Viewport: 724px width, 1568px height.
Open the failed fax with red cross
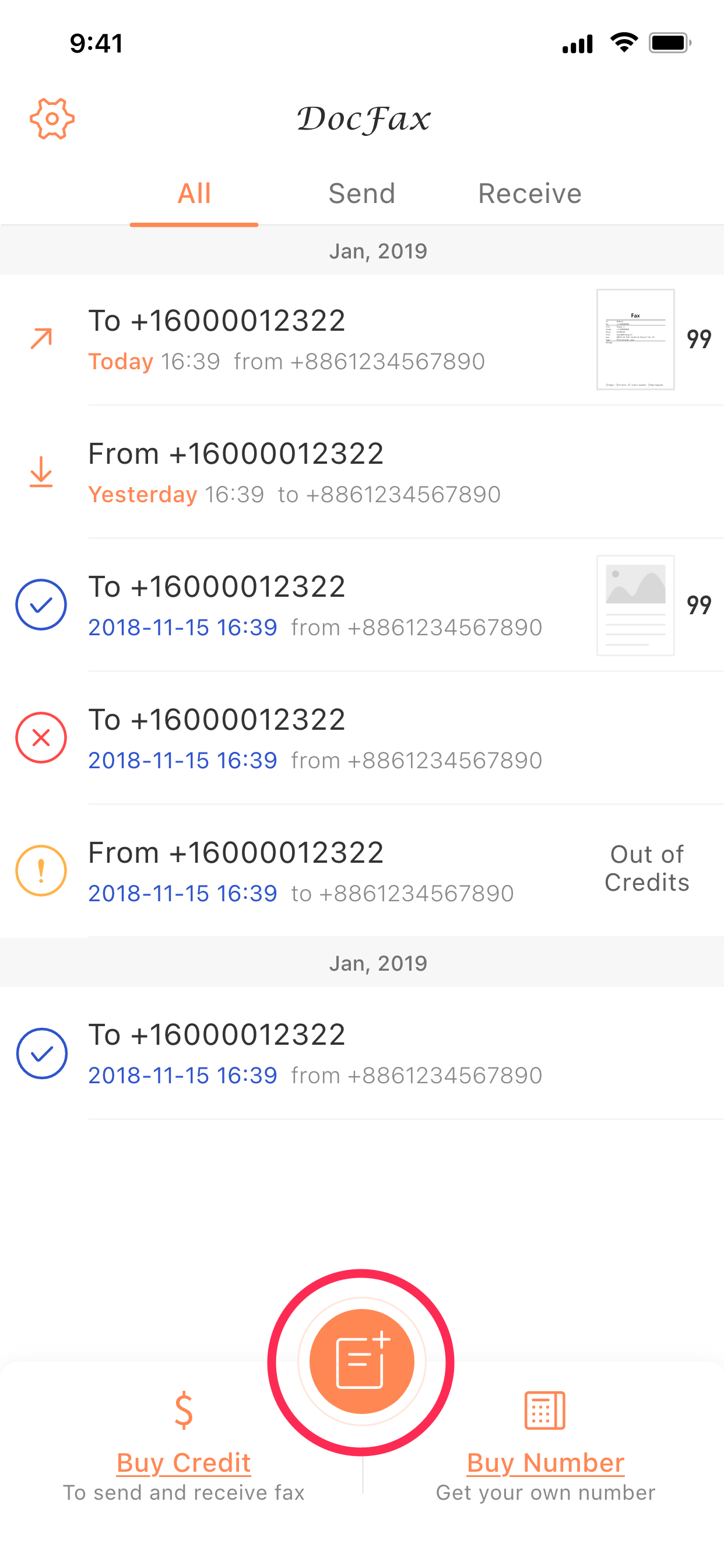point(362,738)
